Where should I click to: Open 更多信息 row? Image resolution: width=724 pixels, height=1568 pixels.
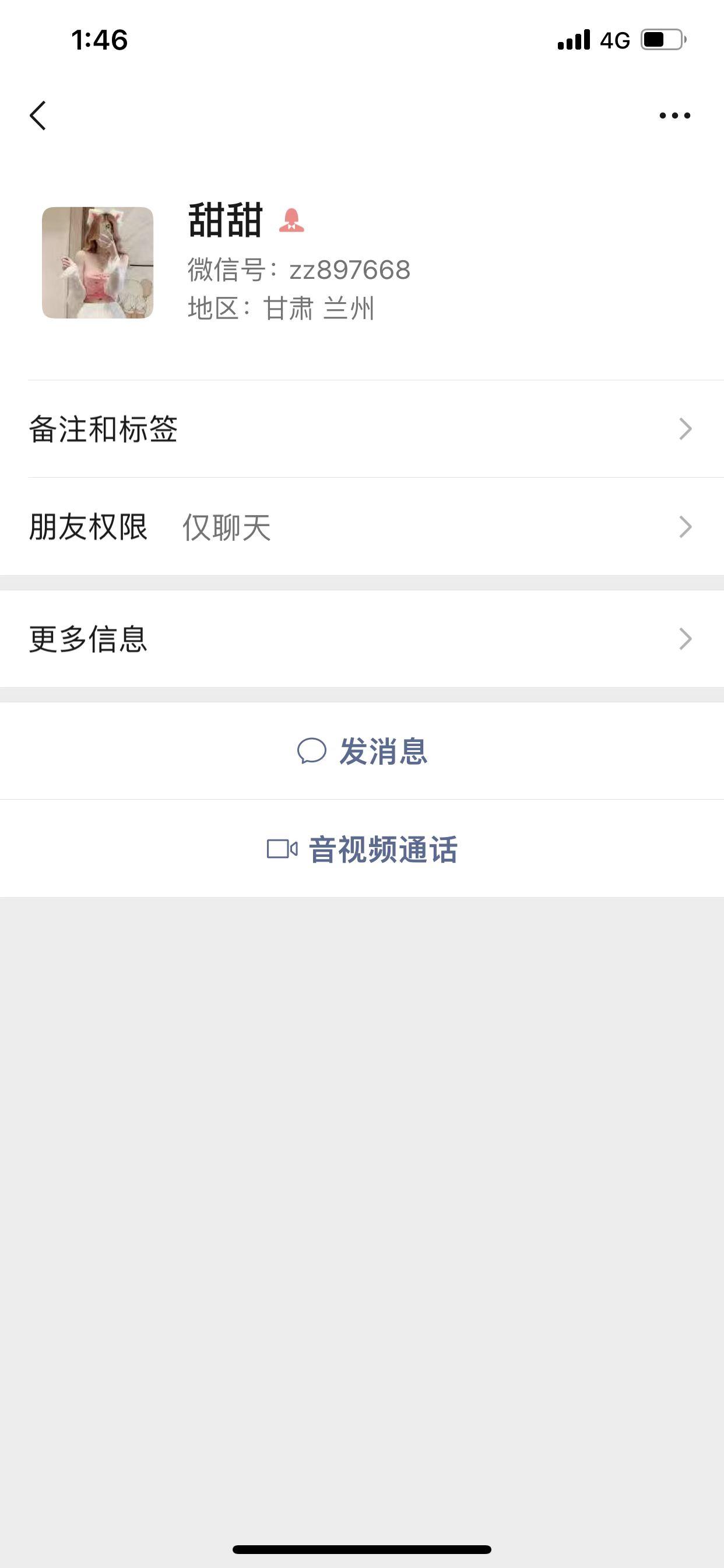(361, 639)
